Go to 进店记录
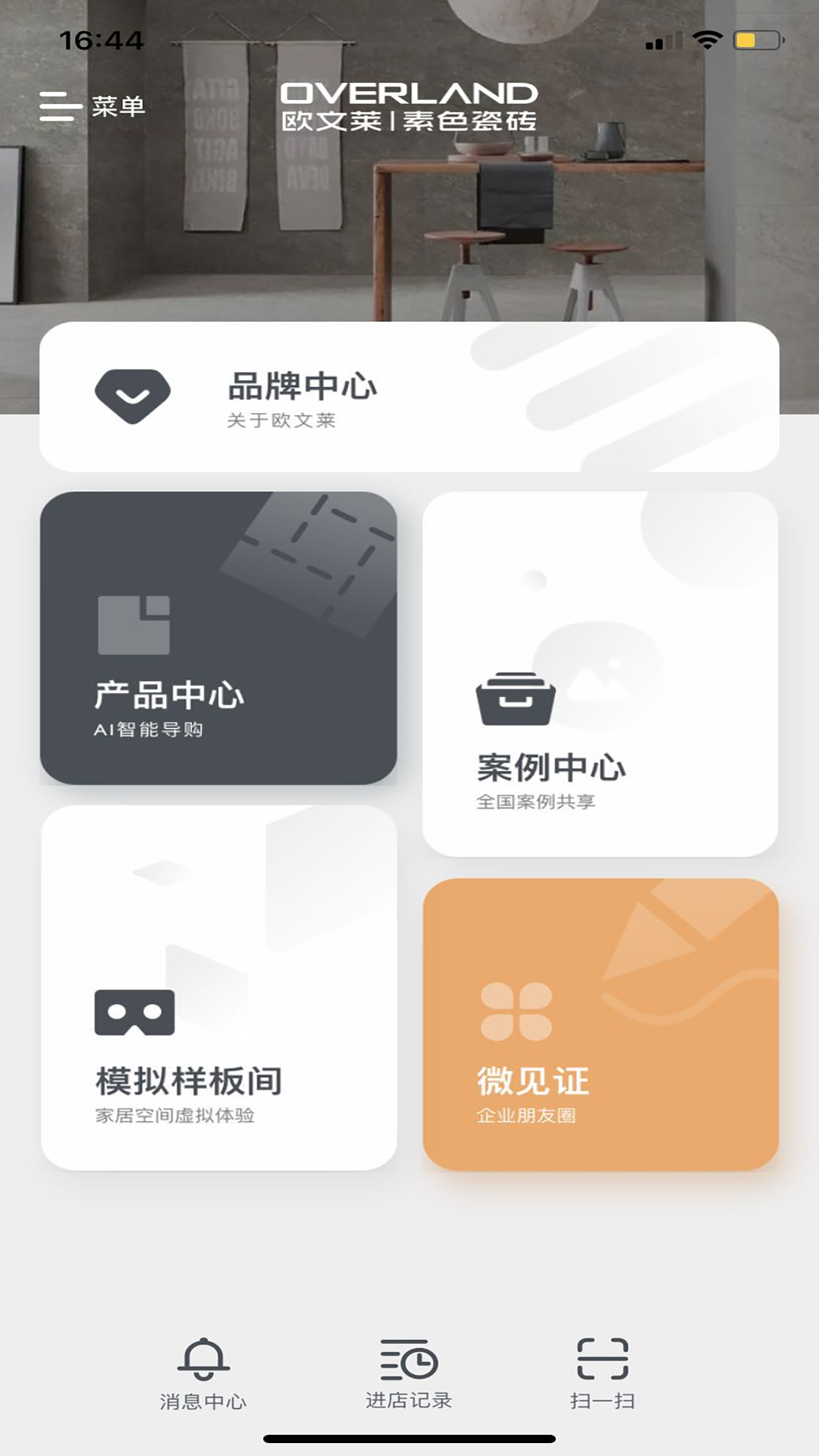The height and width of the screenshot is (1456, 819). [x=409, y=1374]
